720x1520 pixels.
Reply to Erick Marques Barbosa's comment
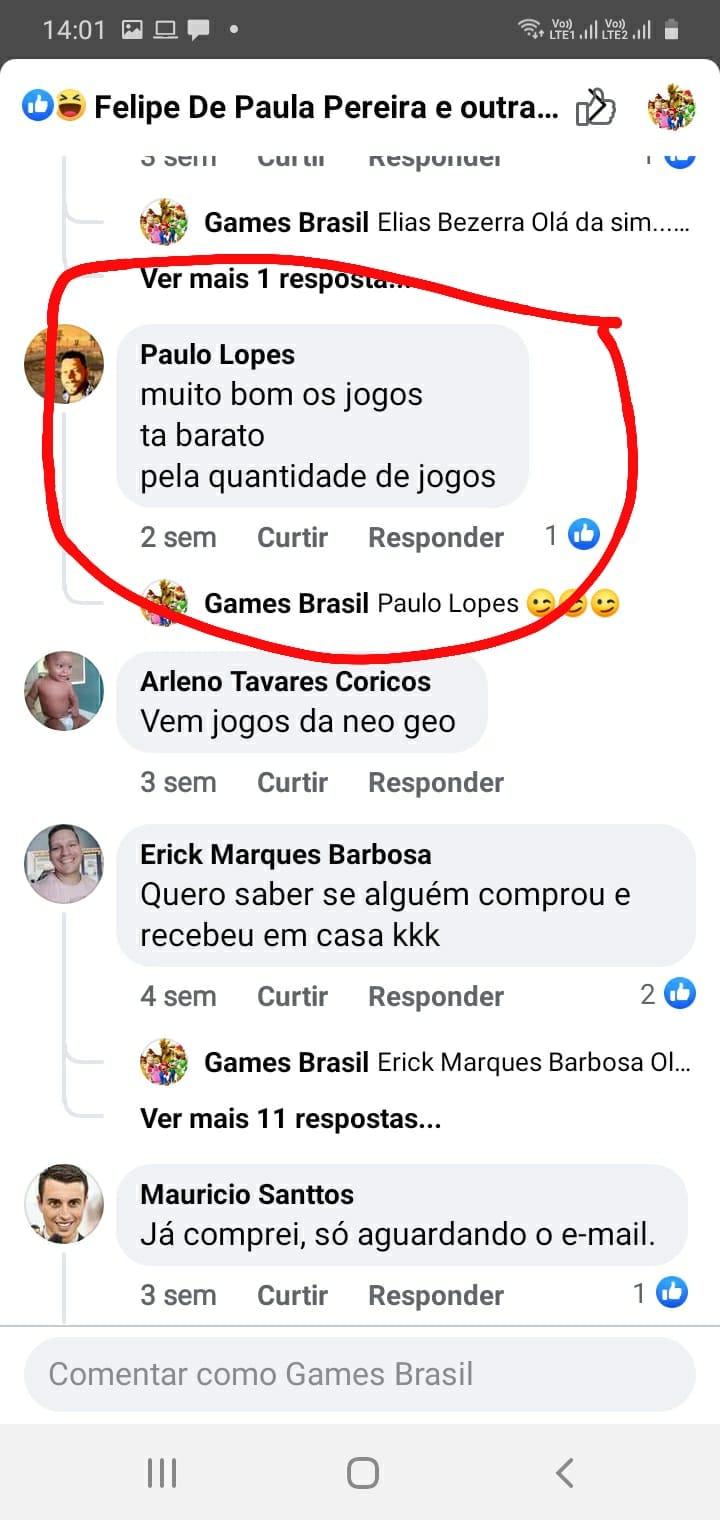(x=436, y=996)
